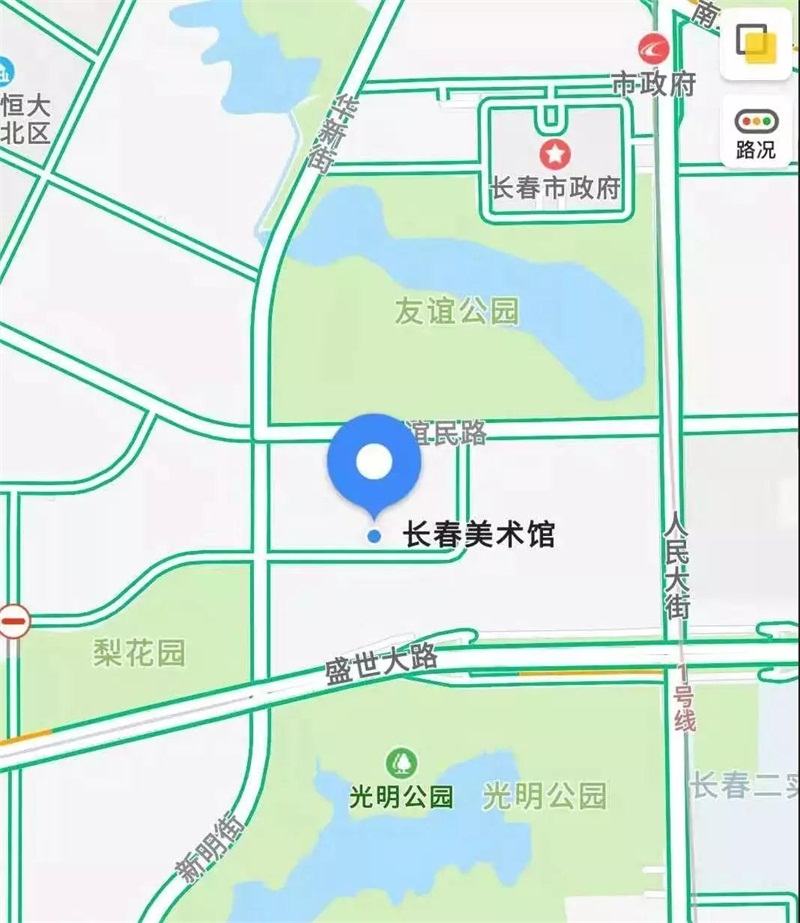This screenshot has width=800, height=923.
Task: Select the 光明公园 tree icon marker
Action: point(402,763)
